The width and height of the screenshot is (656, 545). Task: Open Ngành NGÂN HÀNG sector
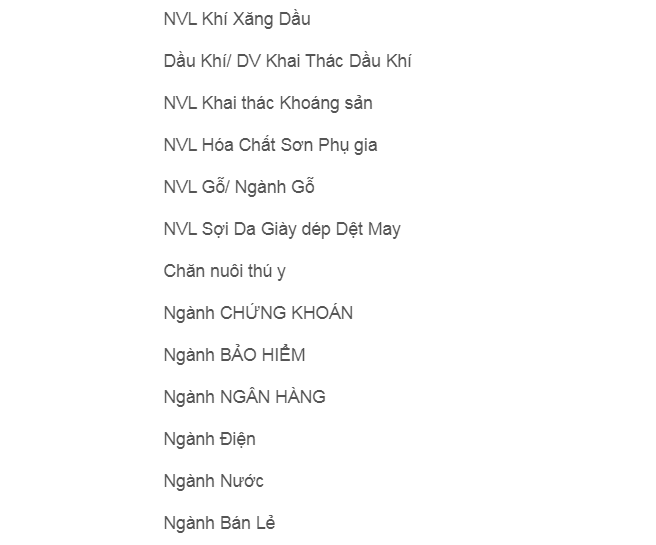tap(244, 396)
